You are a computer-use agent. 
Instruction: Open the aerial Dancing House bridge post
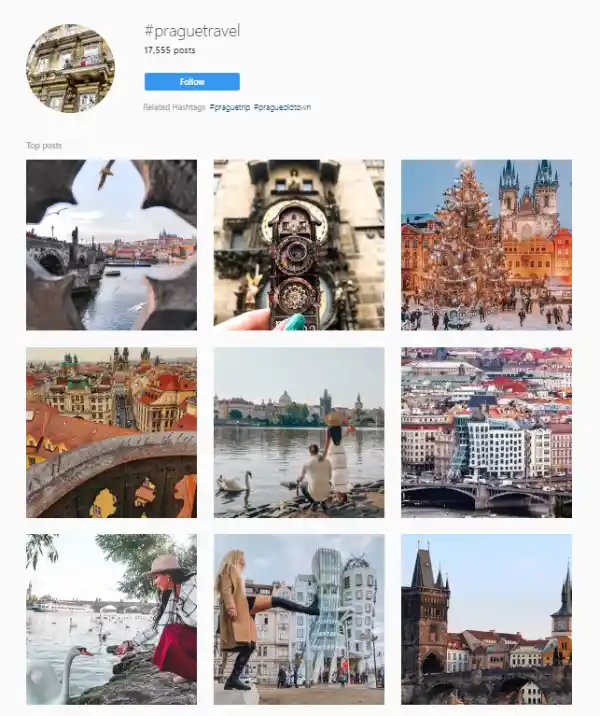pos(486,432)
